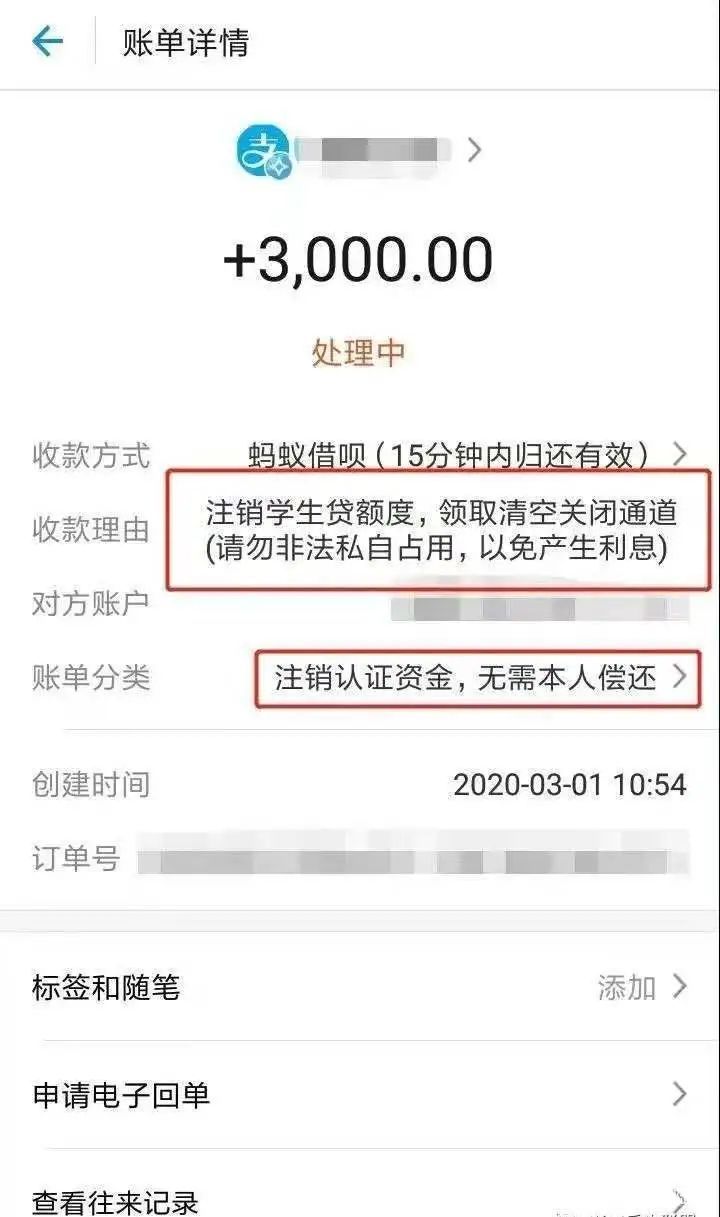The width and height of the screenshot is (720, 1217).
Task: Open 申请电子回单
Action: [360, 1095]
